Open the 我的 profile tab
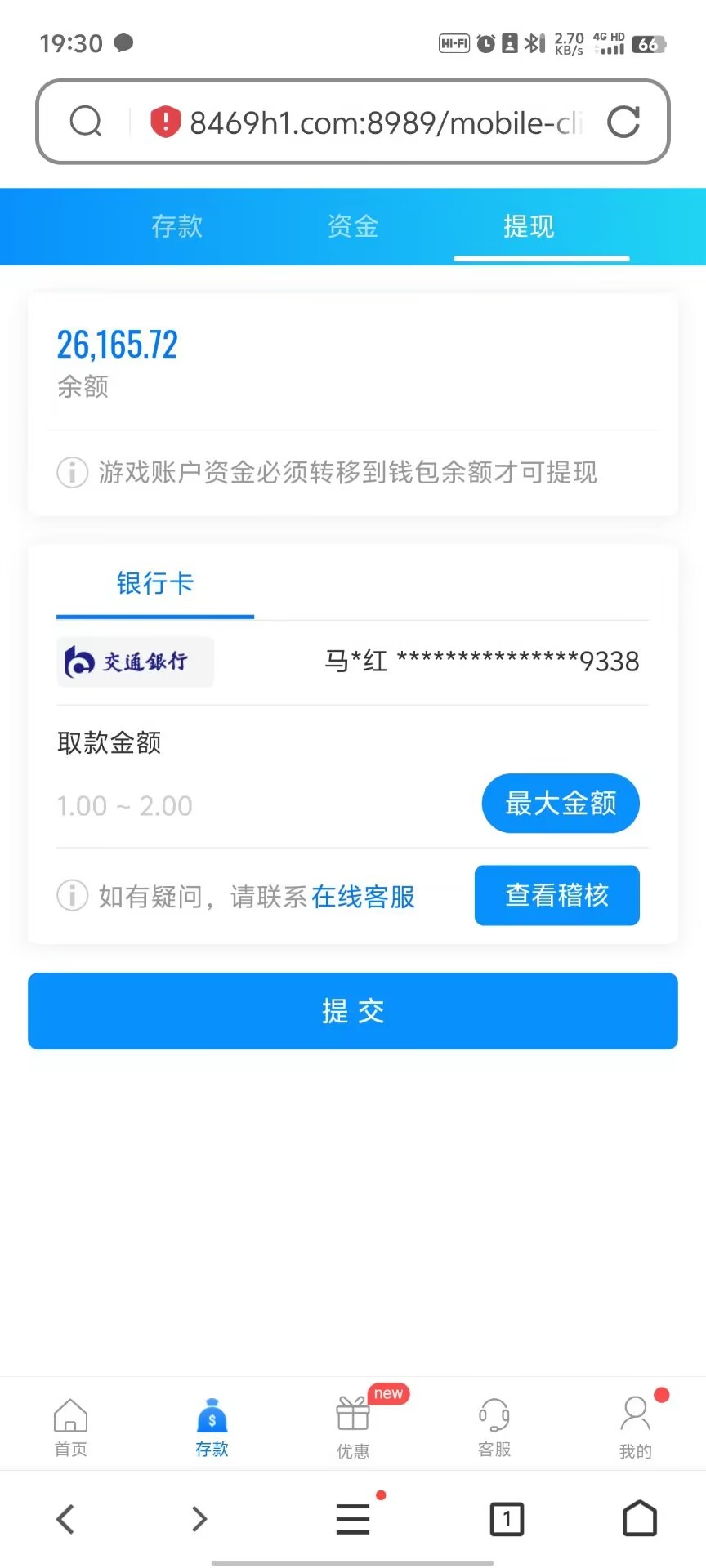This screenshot has width=706, height=1568. pyautogui.click(x=636, y=1428)
